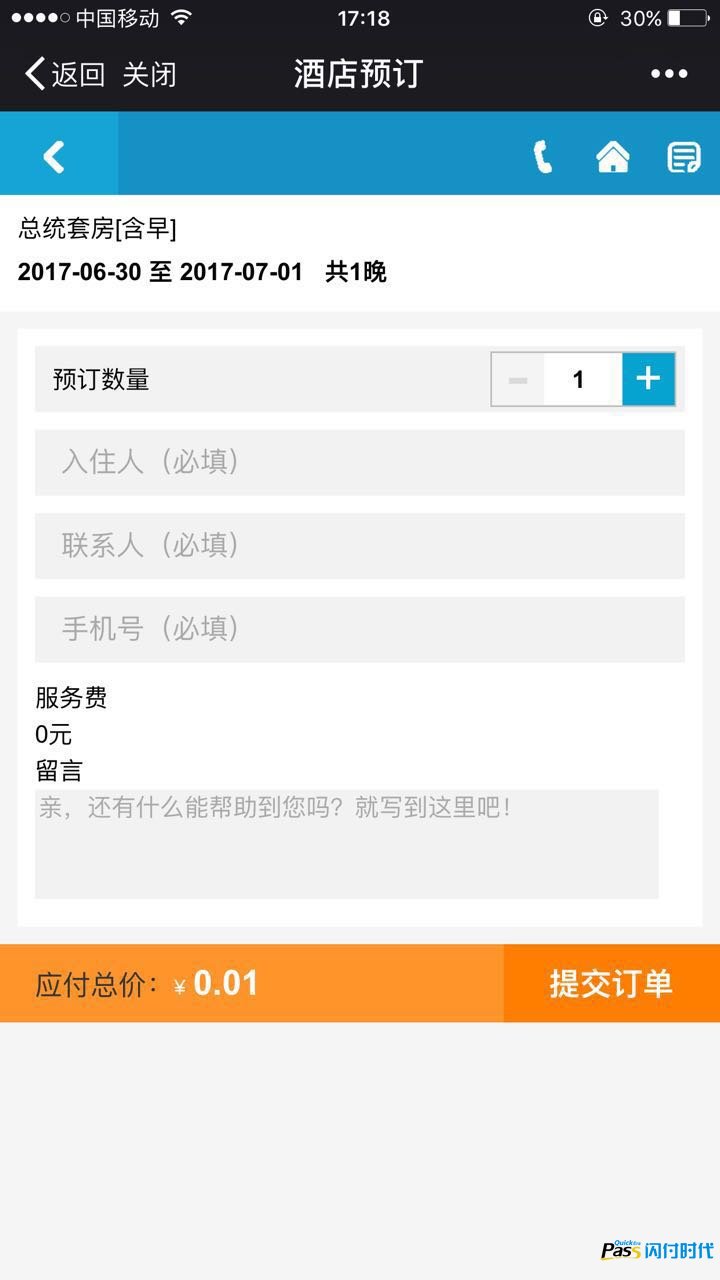The height and width of the screenshot is (1280, 720).
Task: Focus the 入住人 guest name field
Action: 360,462
